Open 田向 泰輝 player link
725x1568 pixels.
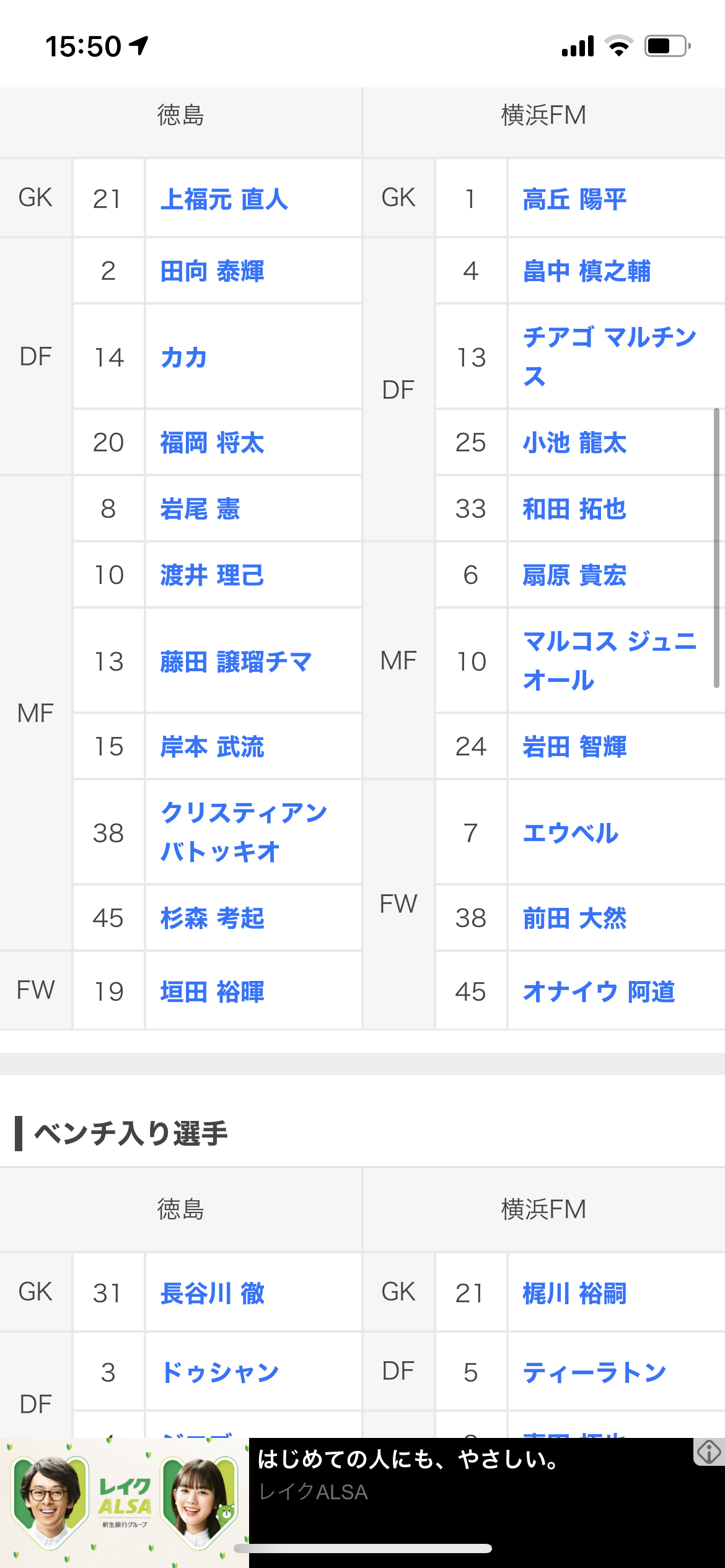pyautogui.click(x=212, y=271)
